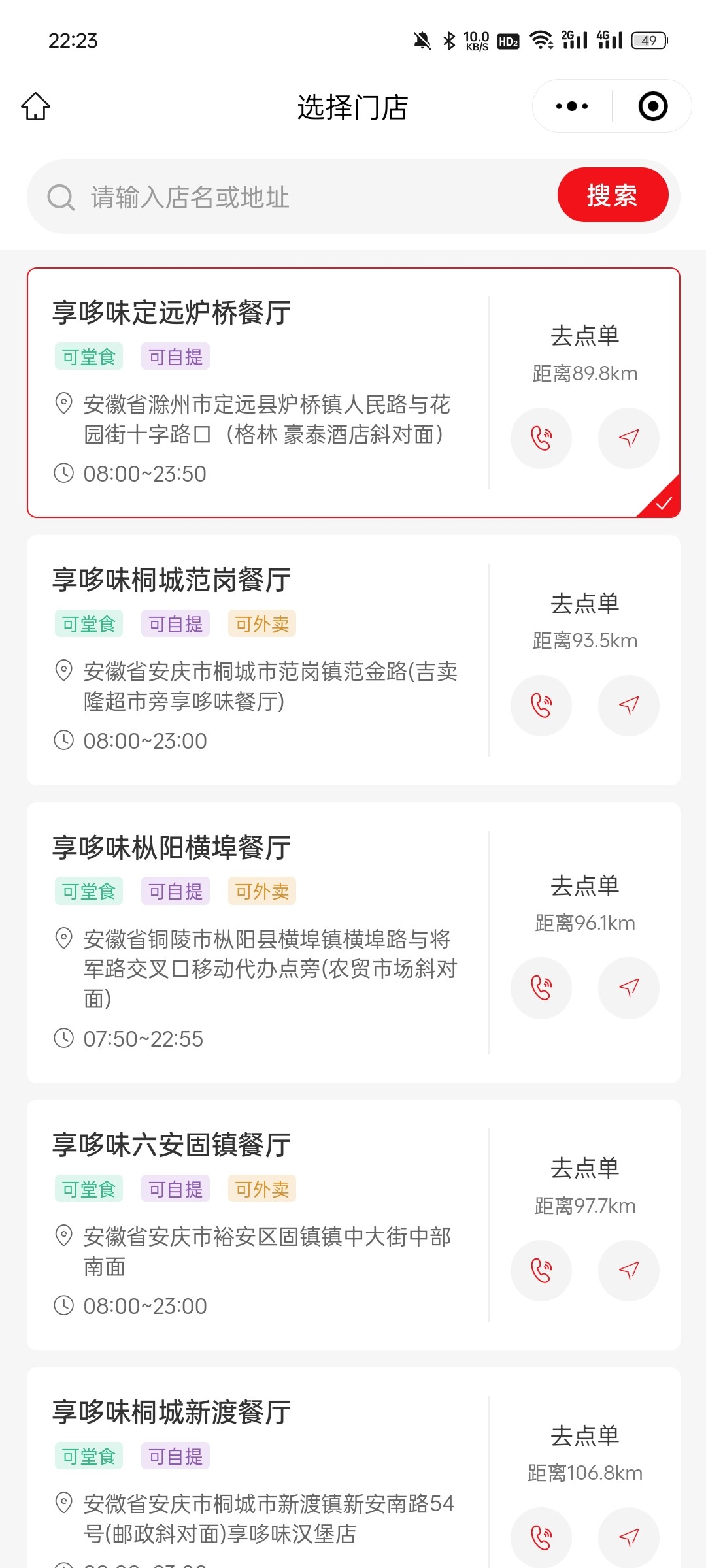Close the mini program with circle button
Screen dimensions: 706x1568
coord(652,106)
